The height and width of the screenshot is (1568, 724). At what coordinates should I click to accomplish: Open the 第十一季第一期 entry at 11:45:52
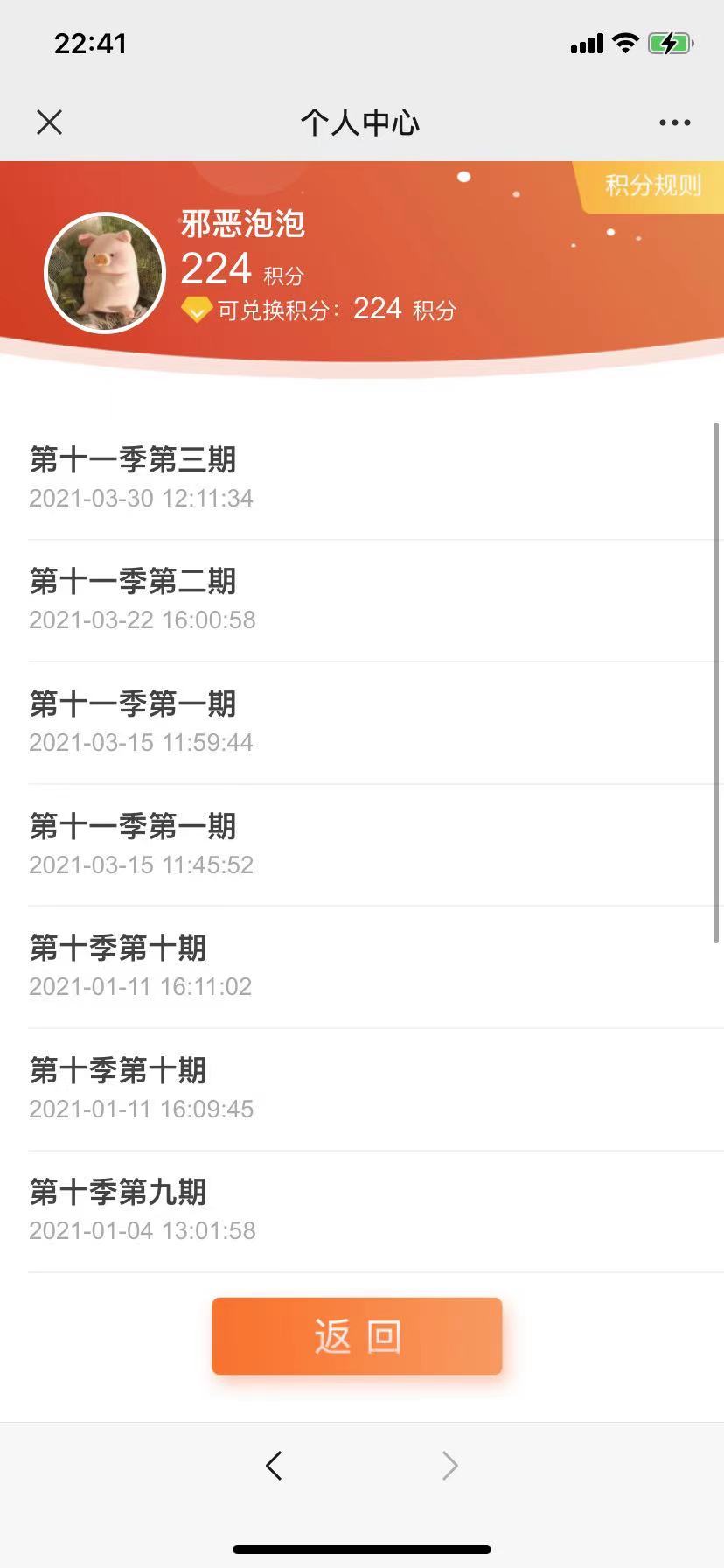point(362,844)
